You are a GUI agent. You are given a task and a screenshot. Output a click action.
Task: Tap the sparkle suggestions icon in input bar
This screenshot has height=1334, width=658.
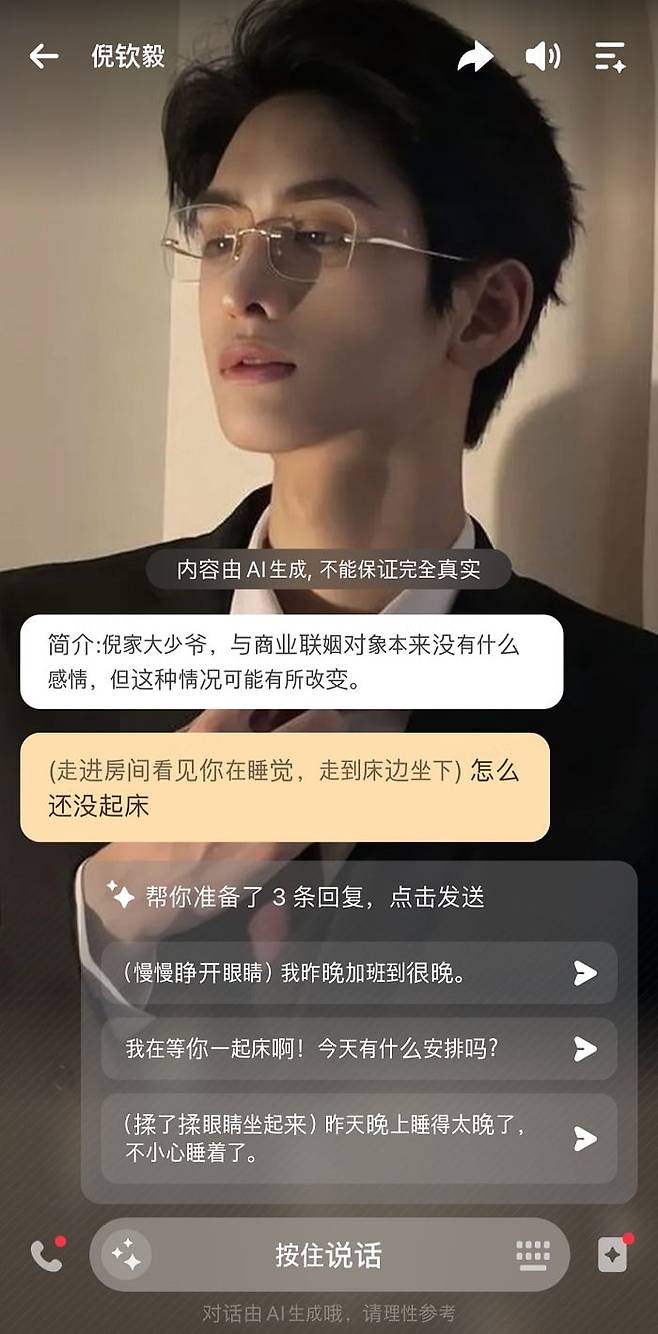(127, 1255)
